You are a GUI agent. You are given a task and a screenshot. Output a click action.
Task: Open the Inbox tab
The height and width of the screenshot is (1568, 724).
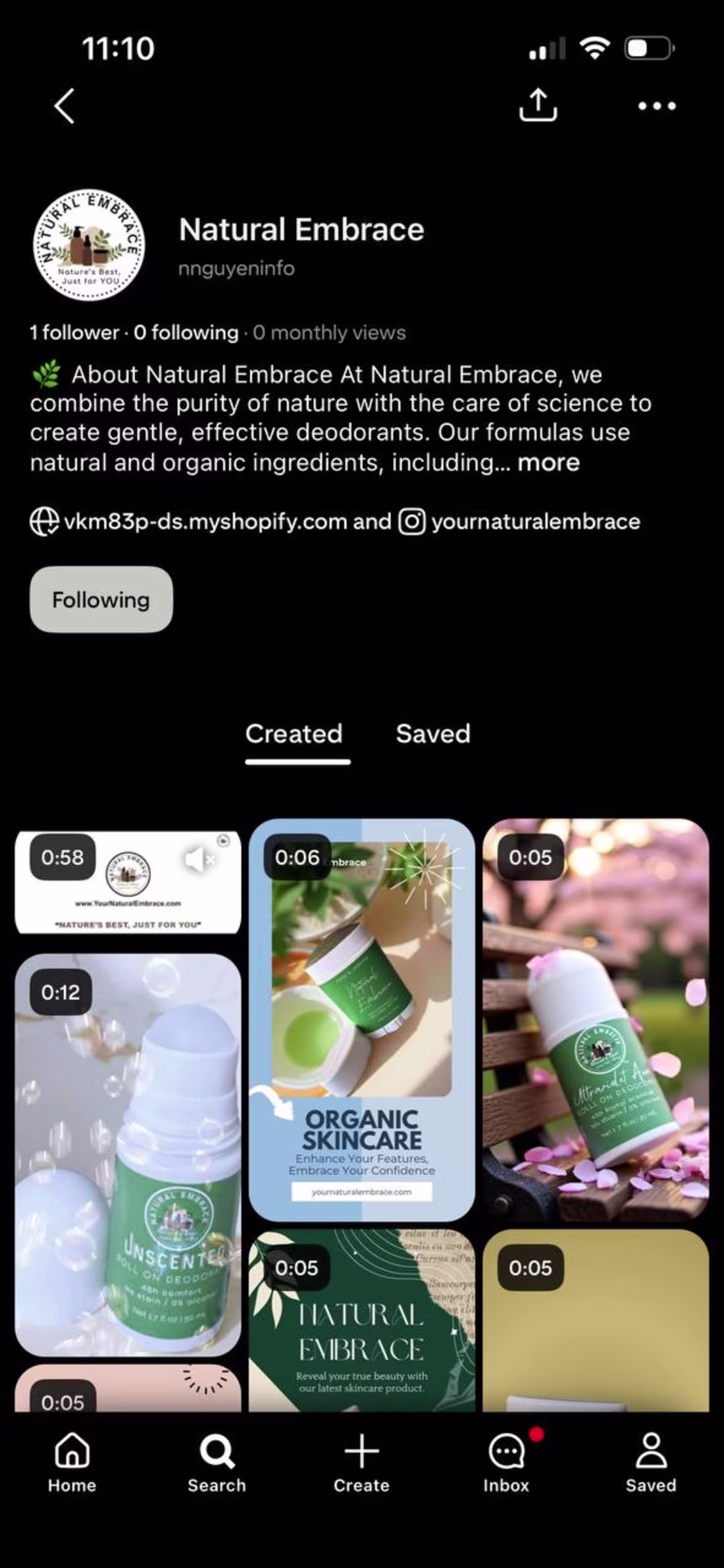tap(506, 1463)
